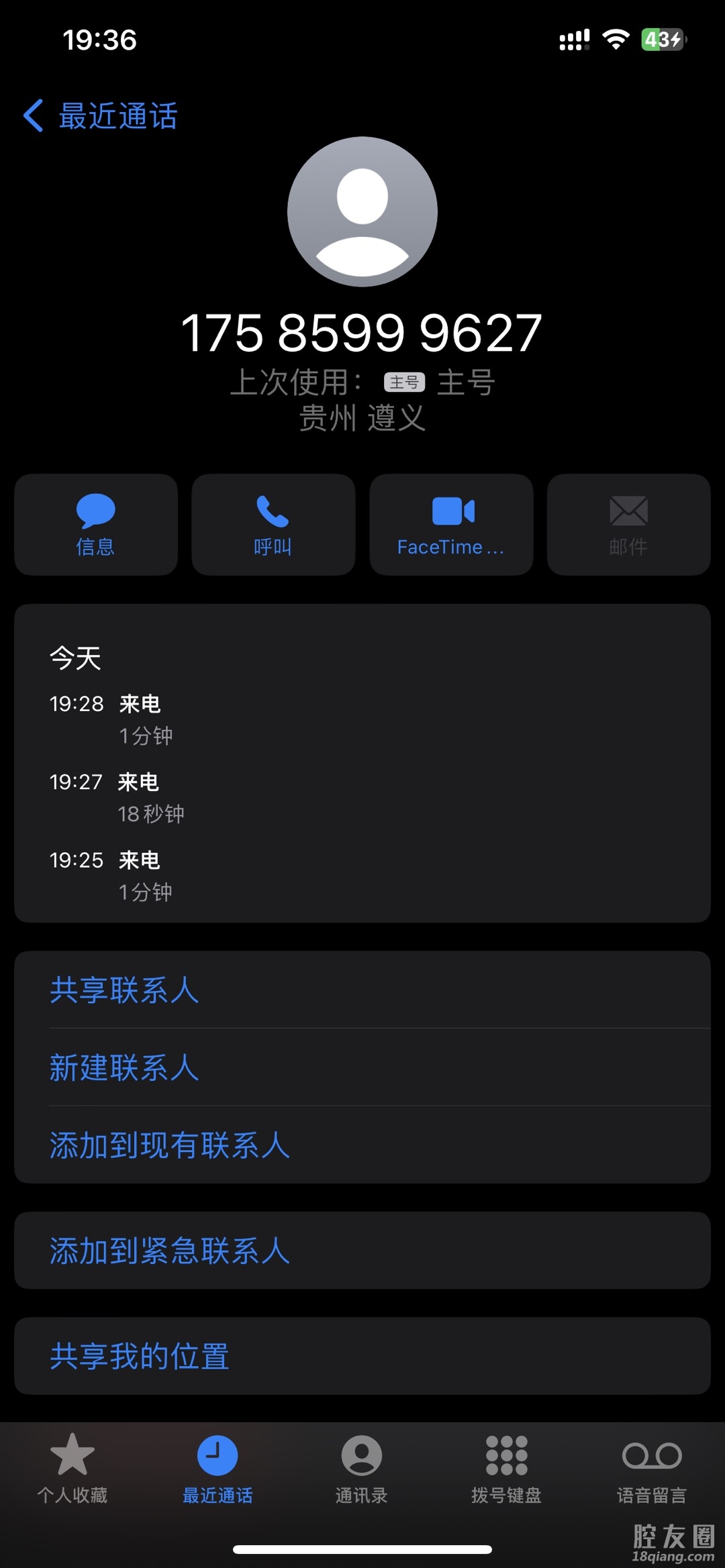Select 新建联系人
This screenshot has height=1568, width=725.
point(124,1067)
